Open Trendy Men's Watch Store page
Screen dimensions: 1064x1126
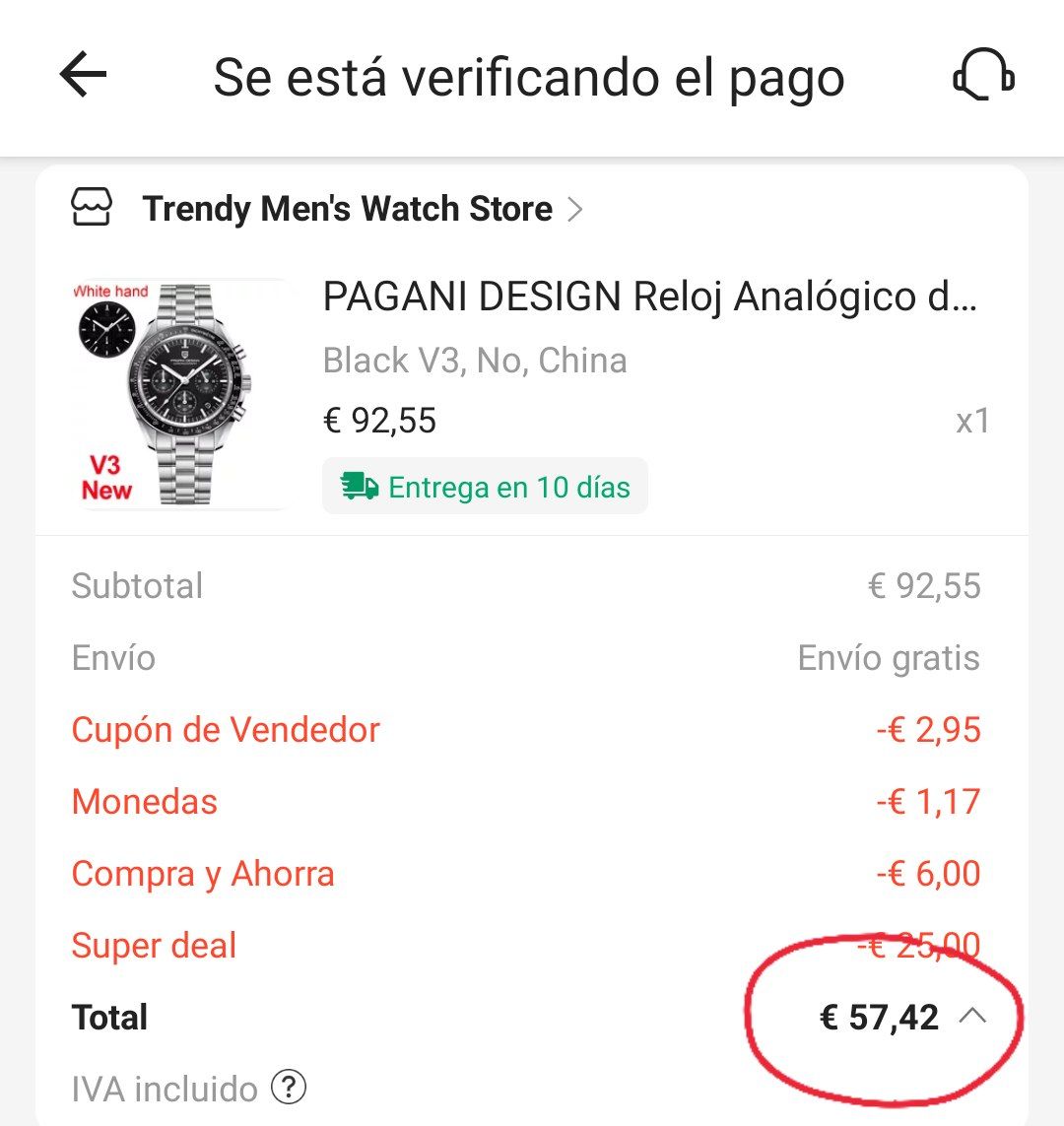(x=348, y=209)
